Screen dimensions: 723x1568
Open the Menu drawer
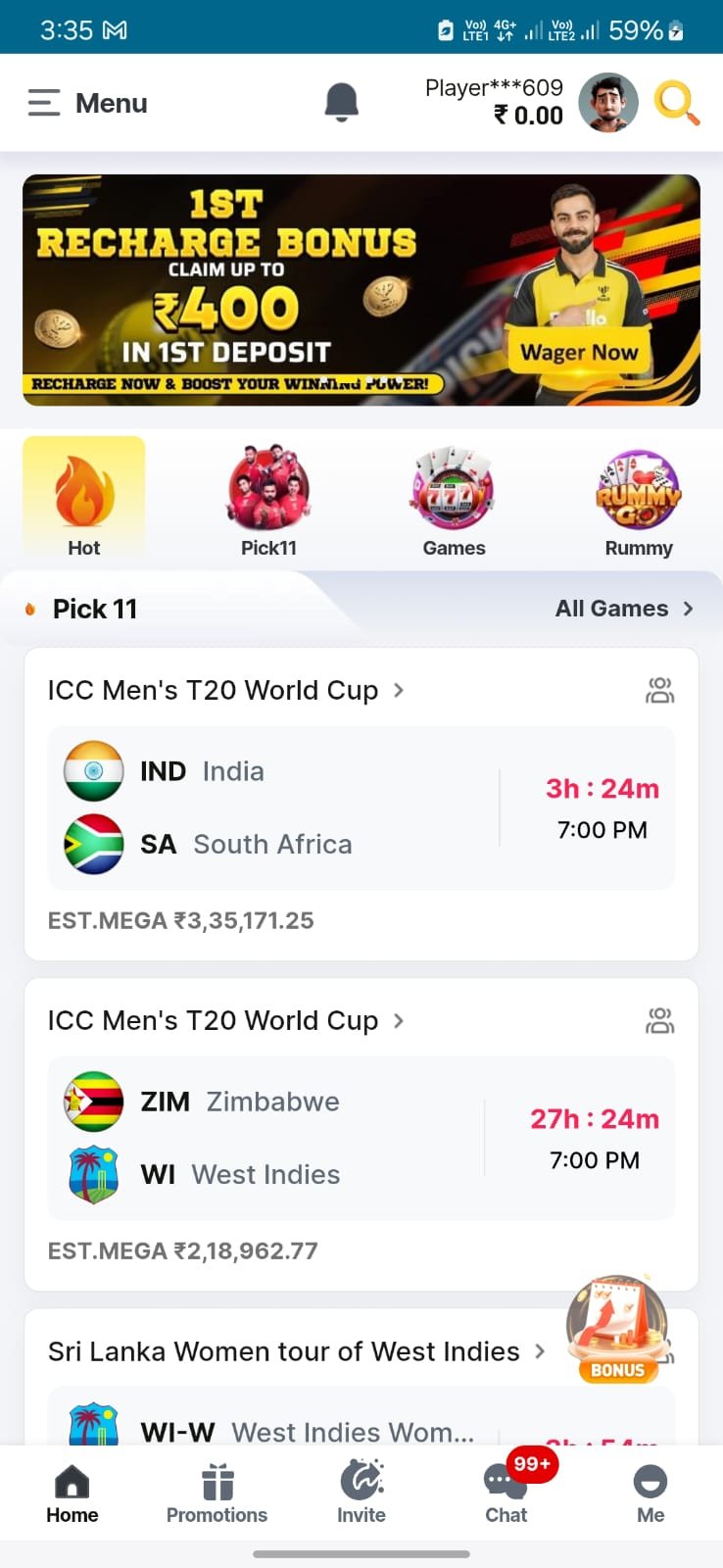click(86, 103)
